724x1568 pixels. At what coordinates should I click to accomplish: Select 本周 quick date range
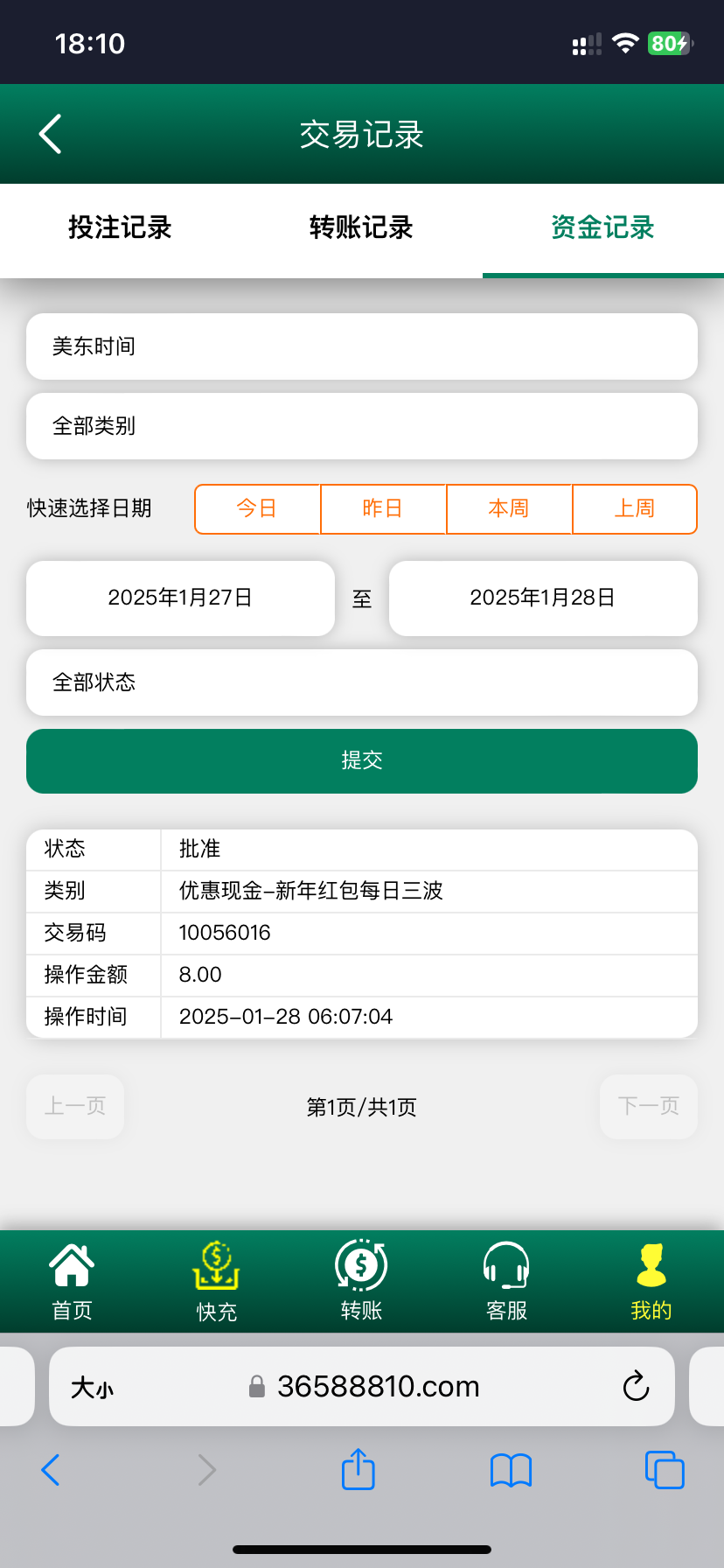(509, 508)
